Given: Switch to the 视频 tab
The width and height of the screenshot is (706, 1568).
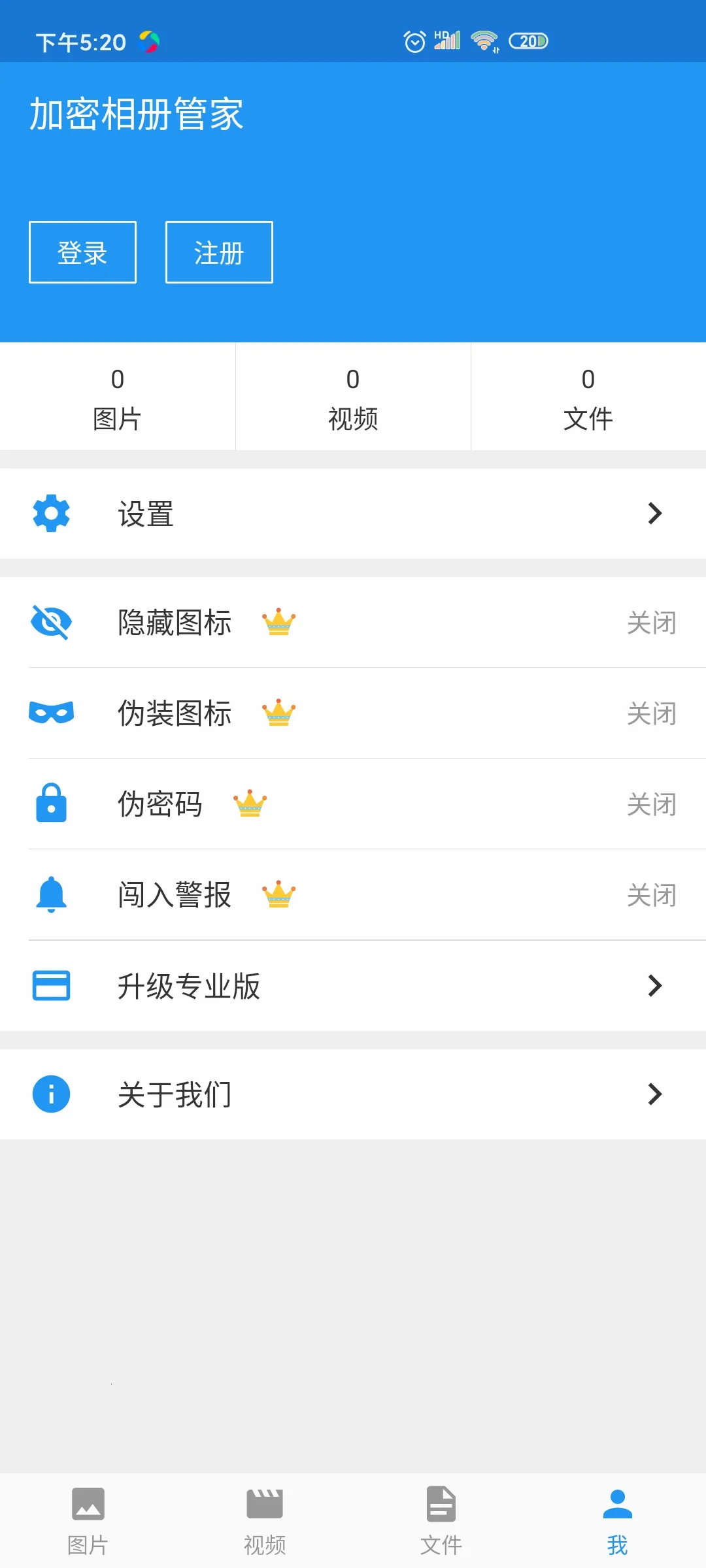Looking at the screenshot, I should point(264,1516).
